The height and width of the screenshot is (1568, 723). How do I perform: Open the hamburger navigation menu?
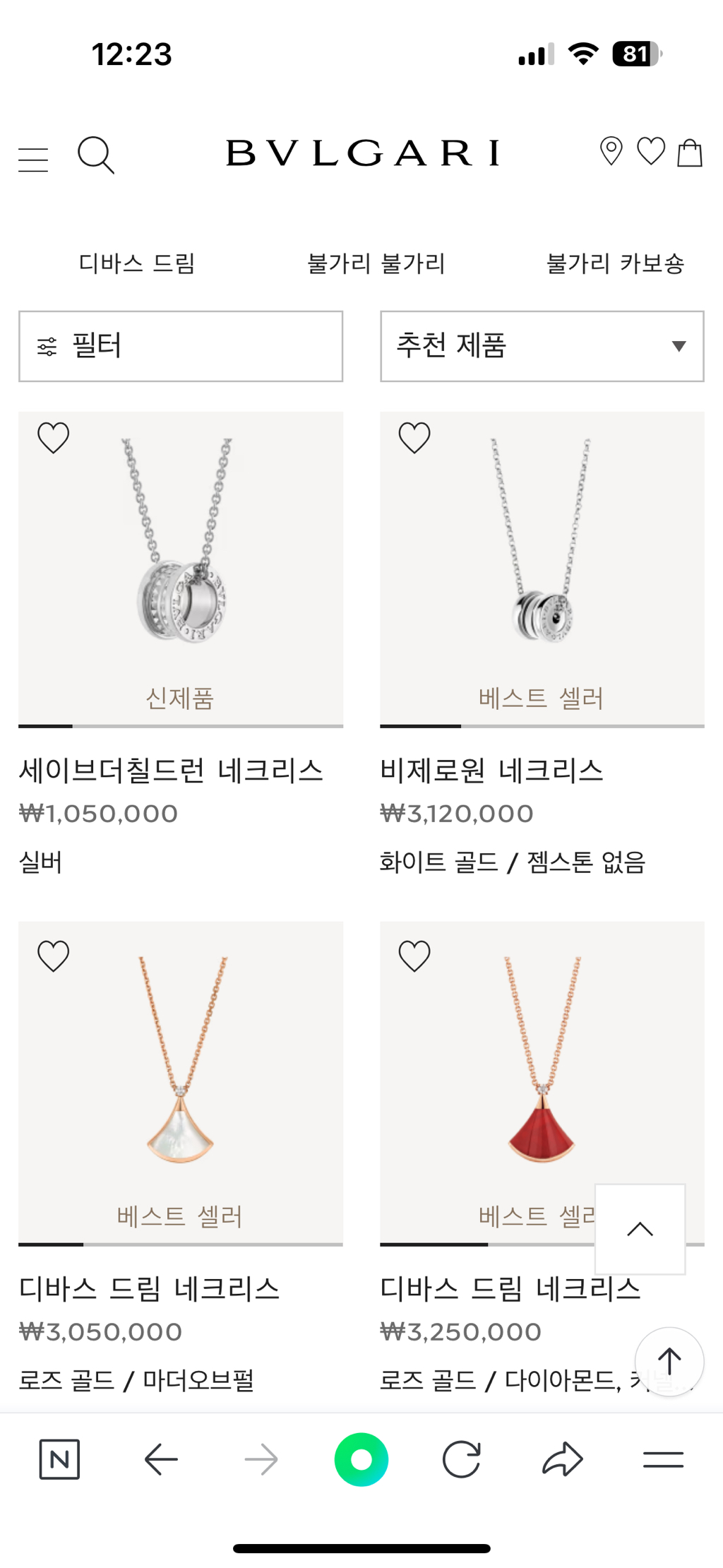[32, 157]
